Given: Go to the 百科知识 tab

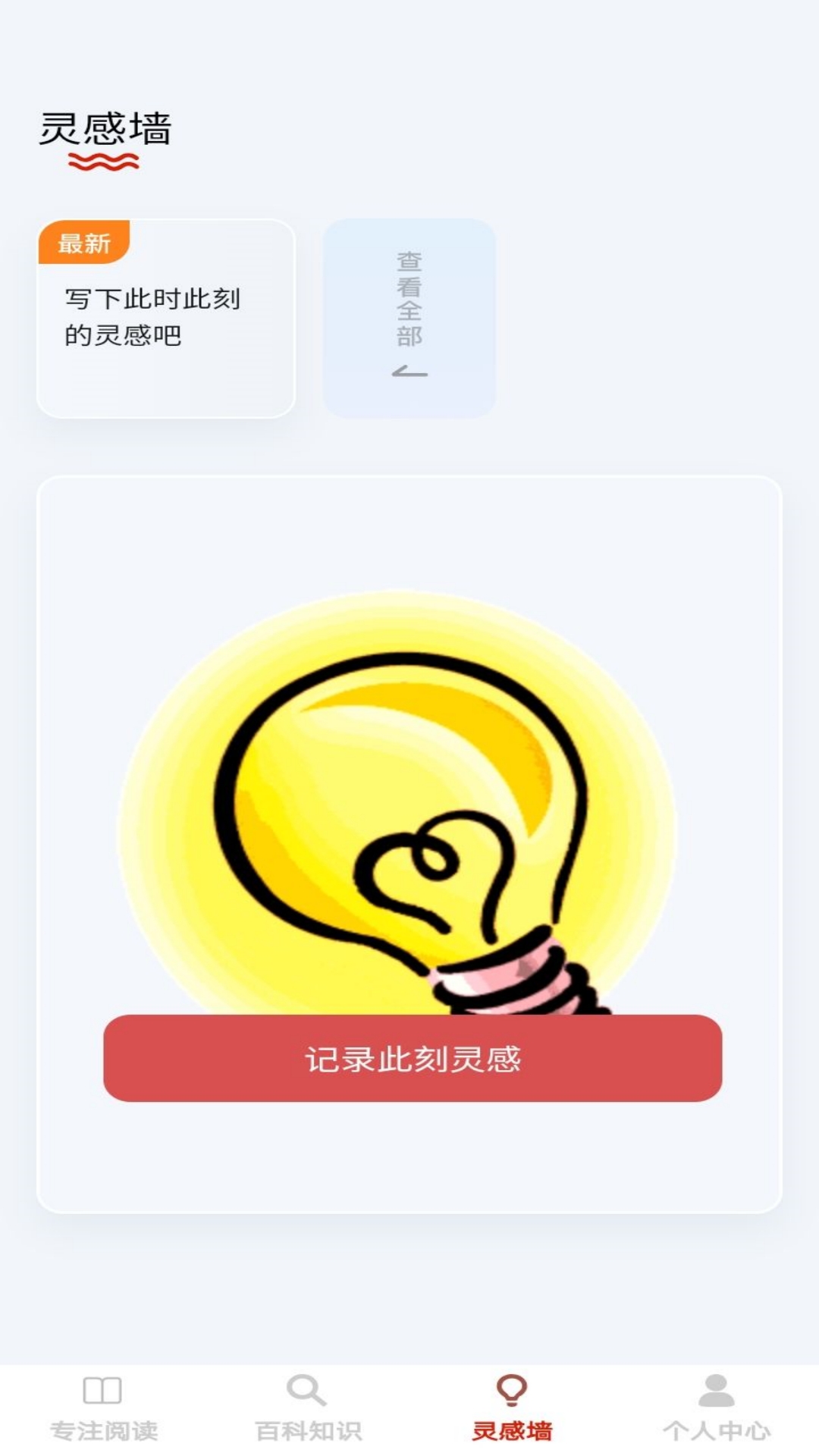Looking at the screenshot, I should (308, 1409).
